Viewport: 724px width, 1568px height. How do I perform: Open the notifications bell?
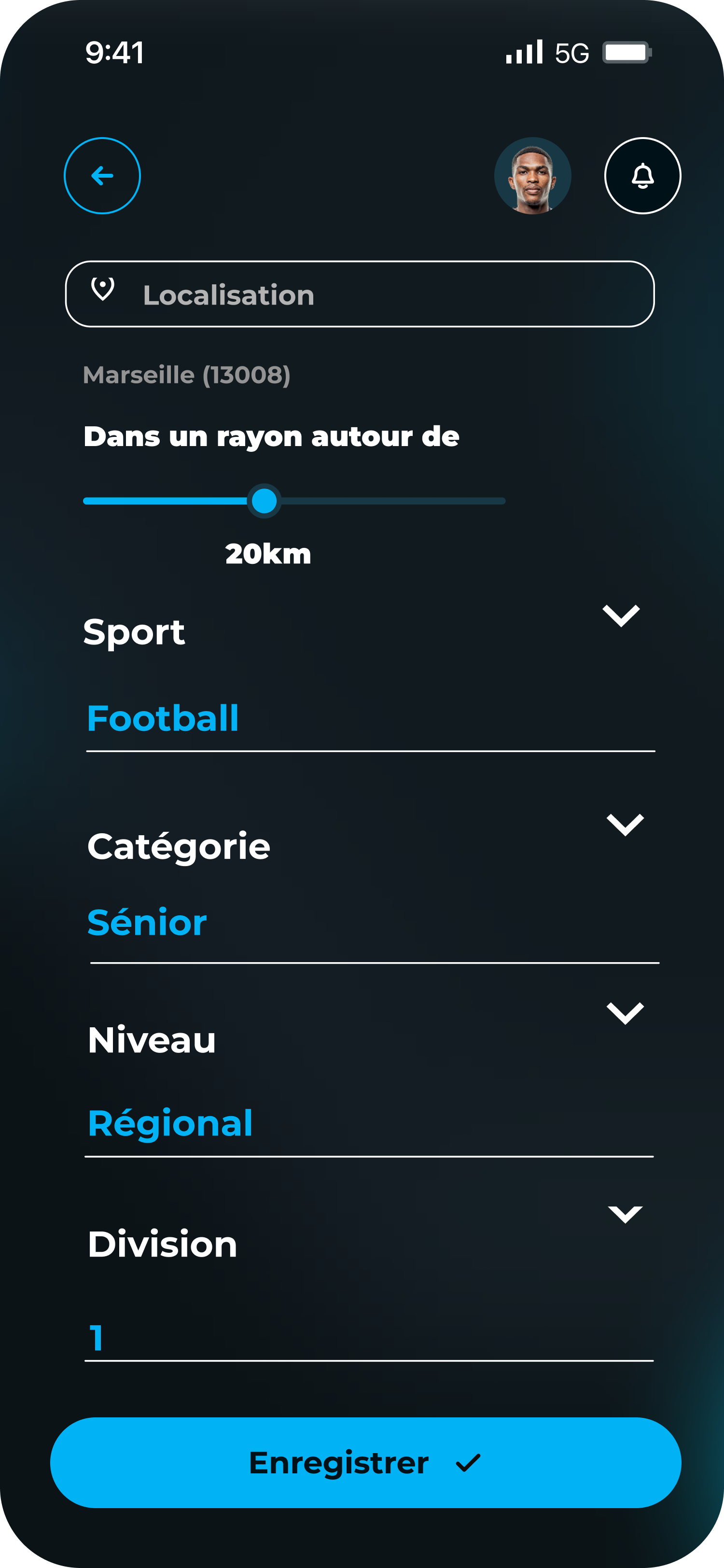click(642, 176)
